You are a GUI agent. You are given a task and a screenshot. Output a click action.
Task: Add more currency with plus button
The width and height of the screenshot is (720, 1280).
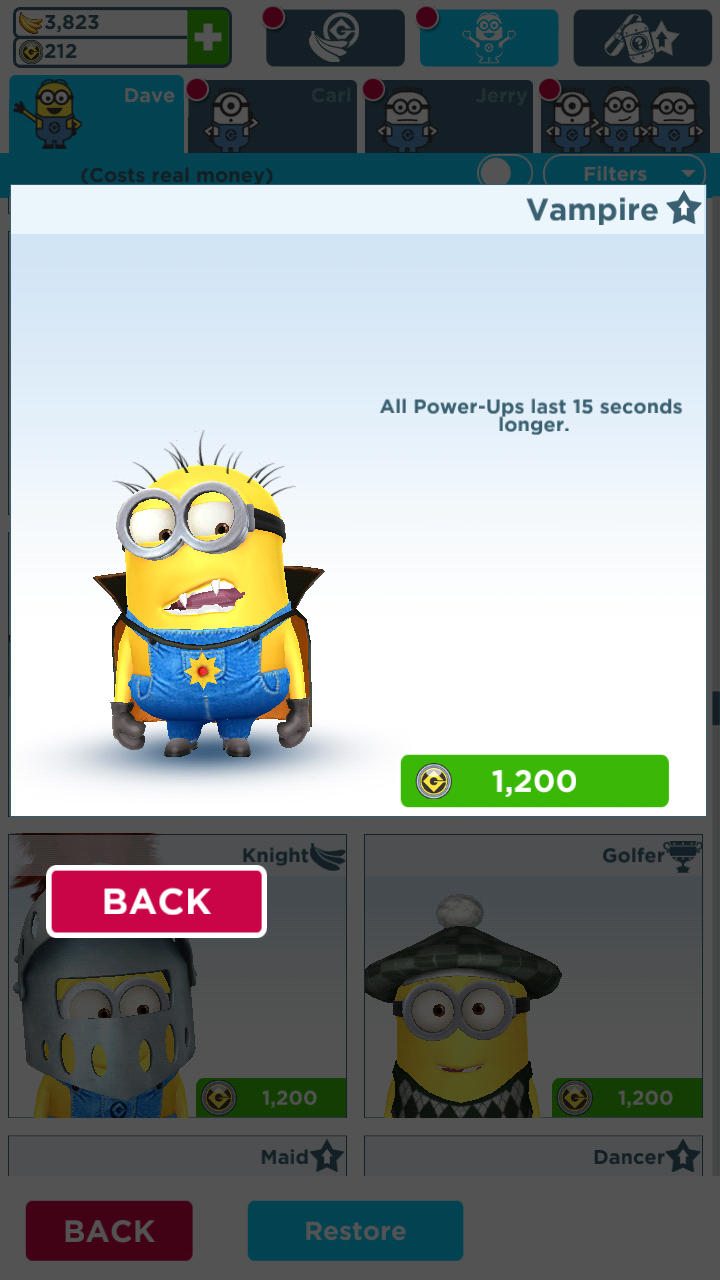pyautogui.click(x=208, y=38)
